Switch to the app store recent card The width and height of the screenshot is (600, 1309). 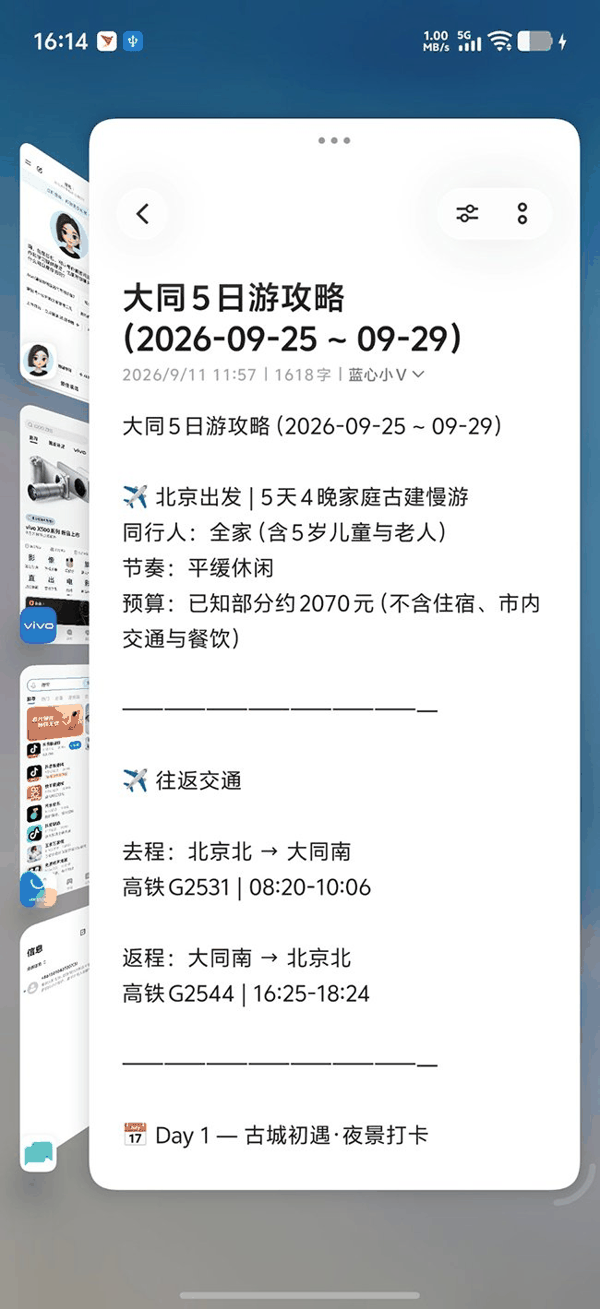[54, 785]
